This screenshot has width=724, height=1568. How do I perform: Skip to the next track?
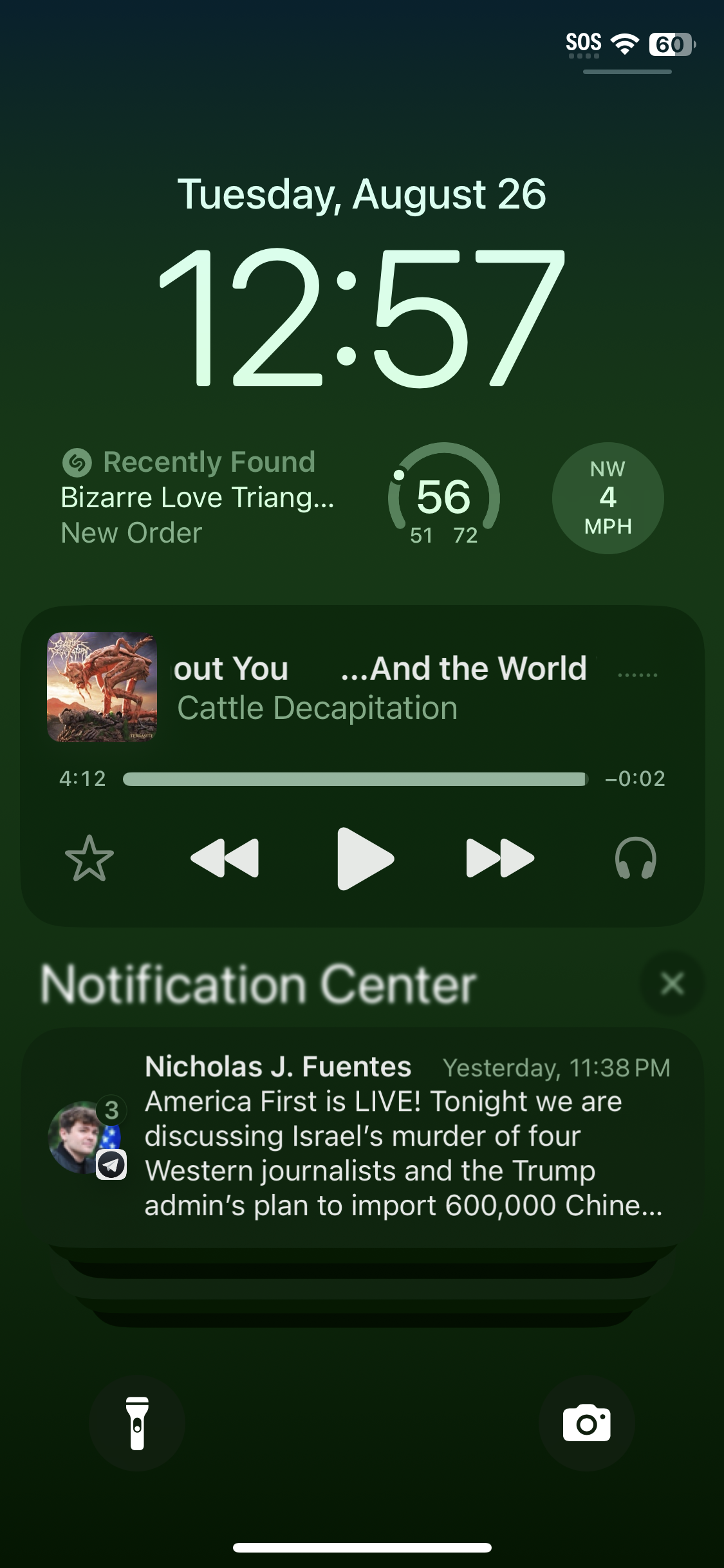point(500,858)
